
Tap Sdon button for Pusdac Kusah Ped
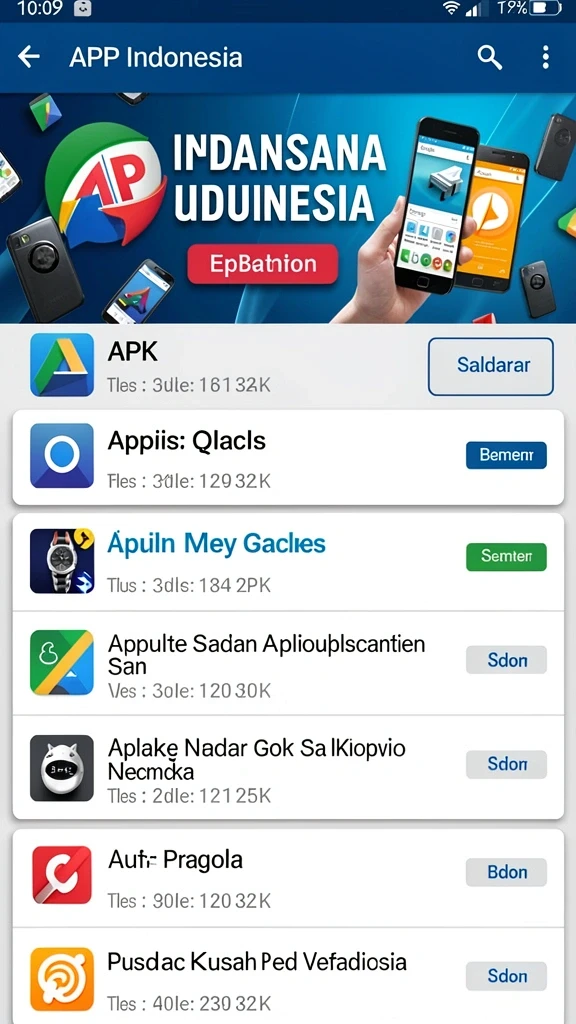click(x=506, y=976)
